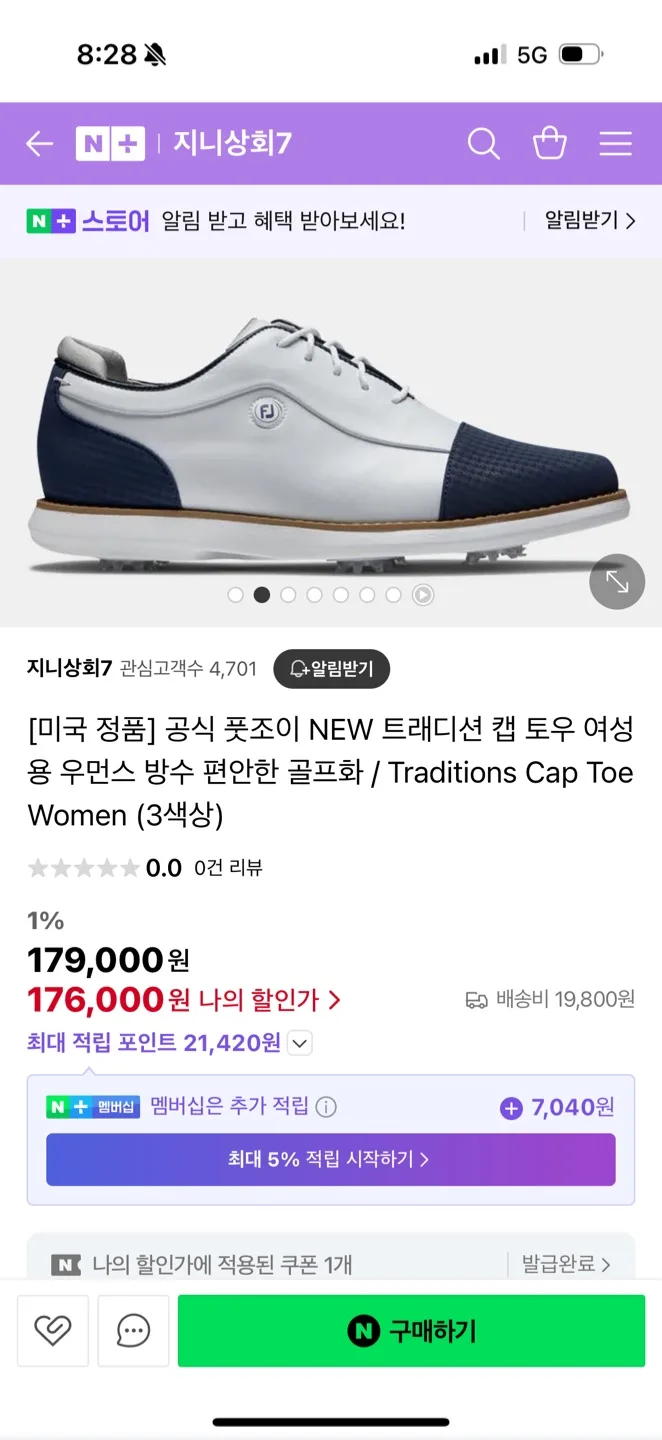Enlarge the product image with expand icon
Viewport: 662px width, 1440px height.
tap(616, 581)
